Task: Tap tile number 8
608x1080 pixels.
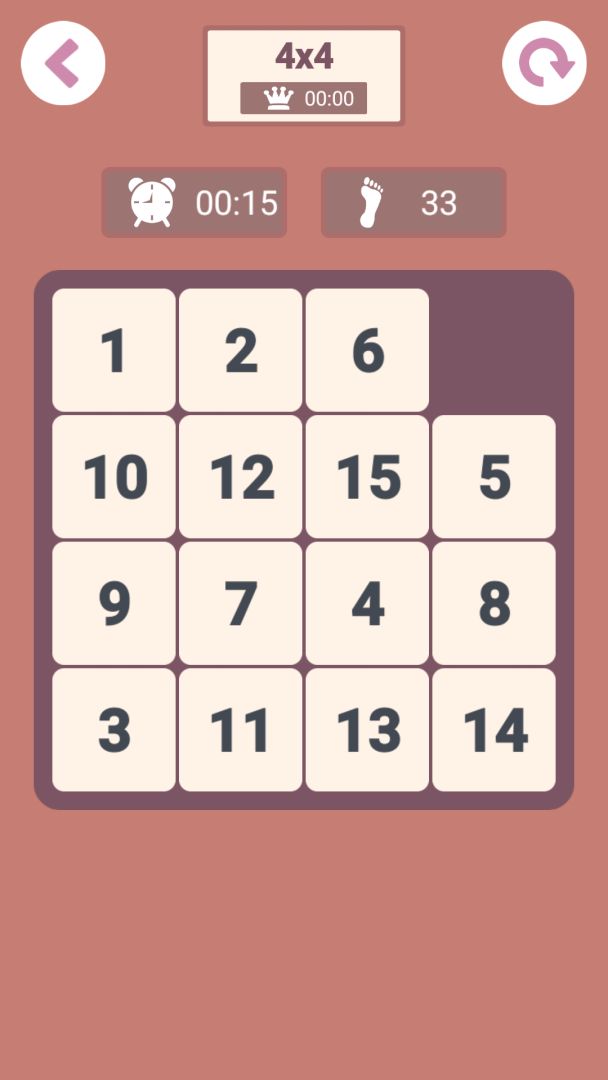Action: pos(494,603)
